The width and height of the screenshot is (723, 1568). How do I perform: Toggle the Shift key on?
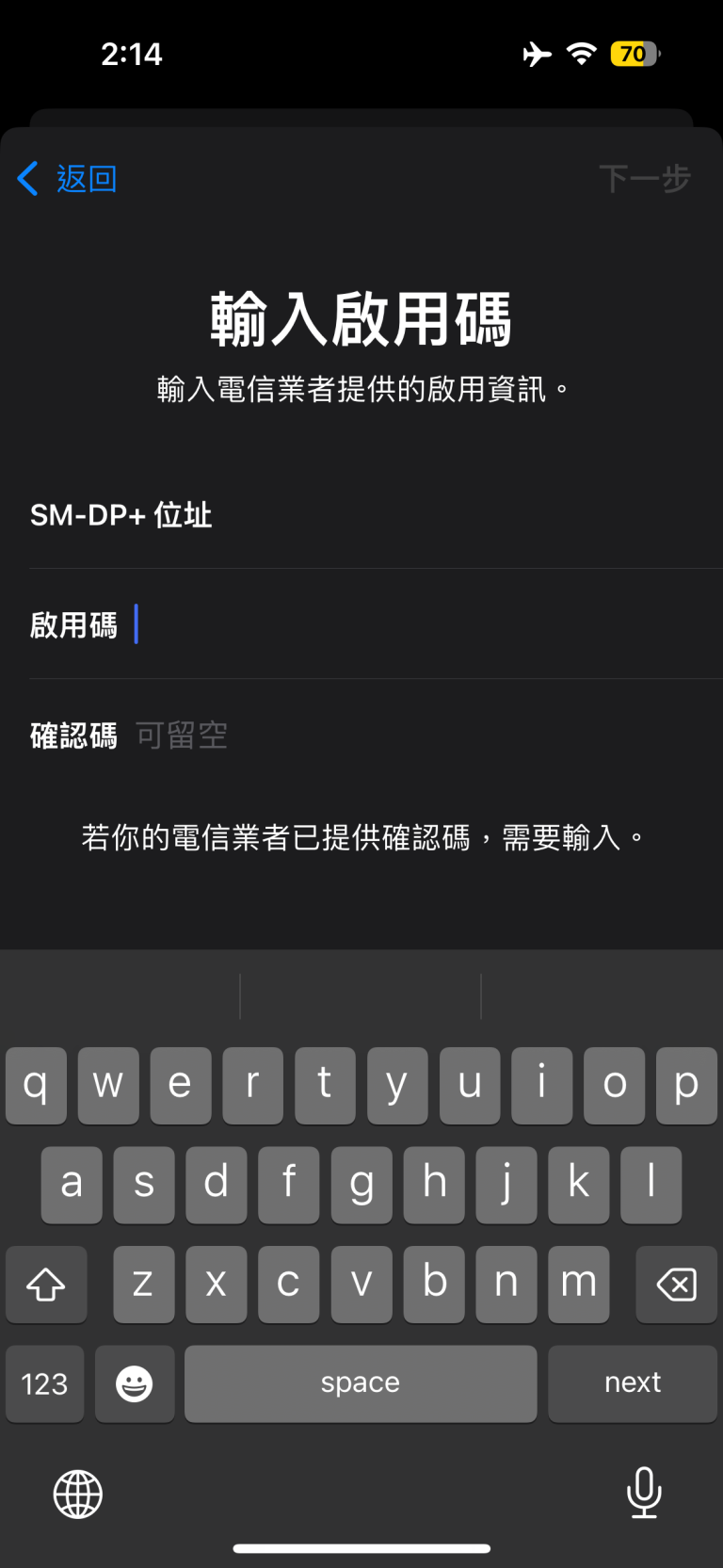pyautogui.click(x=46, y=1284)
